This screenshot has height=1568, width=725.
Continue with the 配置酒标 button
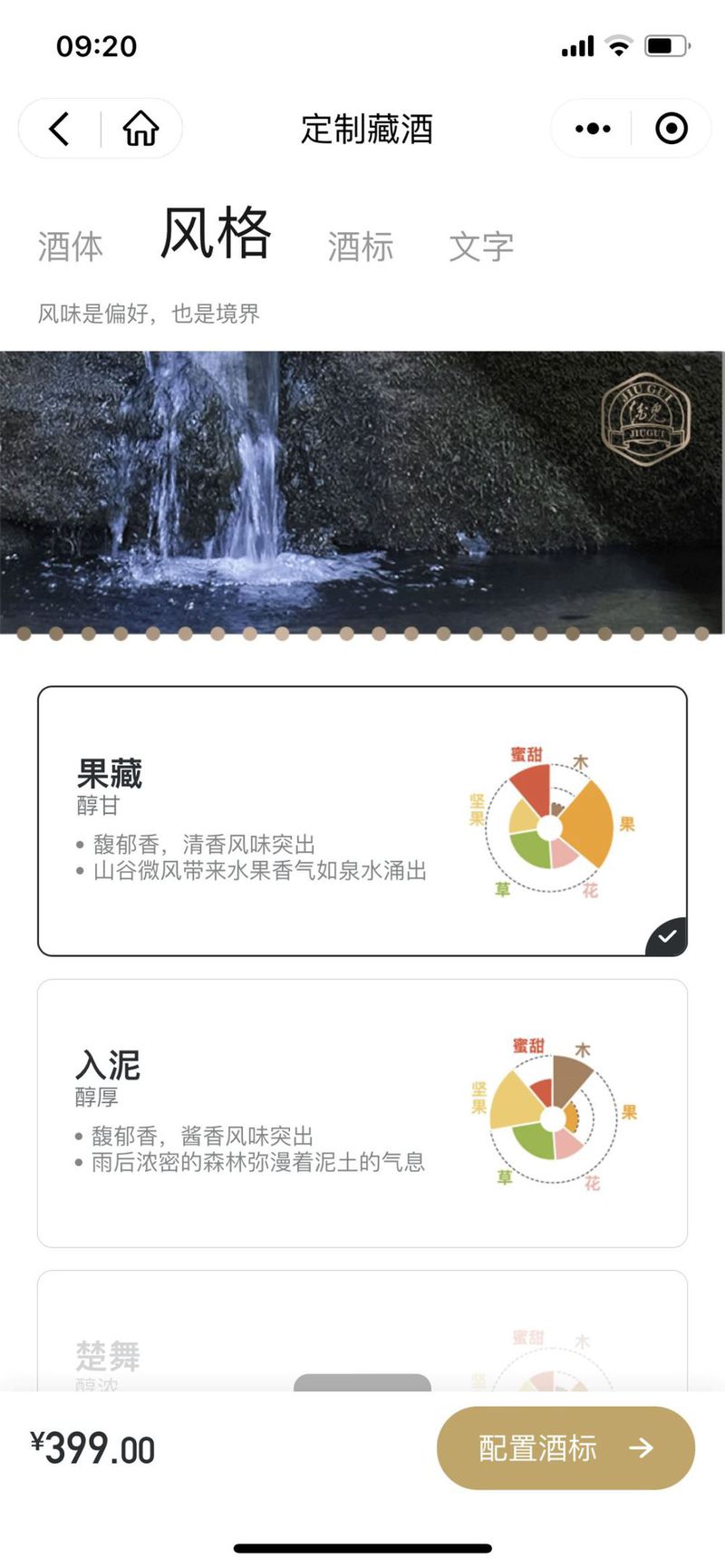565,1447
